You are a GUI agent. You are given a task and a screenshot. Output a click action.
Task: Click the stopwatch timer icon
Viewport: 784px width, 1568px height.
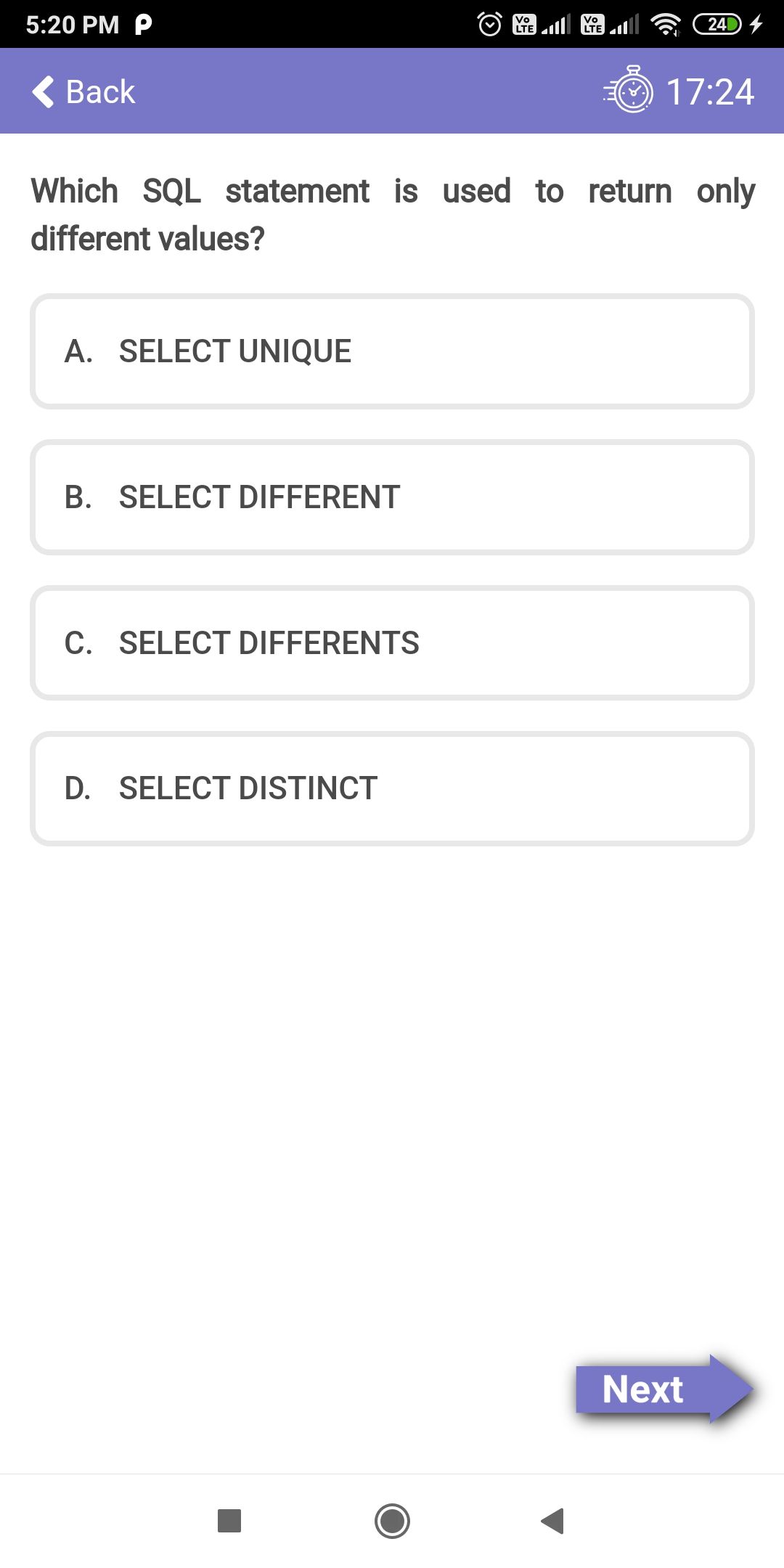(629, 91)
